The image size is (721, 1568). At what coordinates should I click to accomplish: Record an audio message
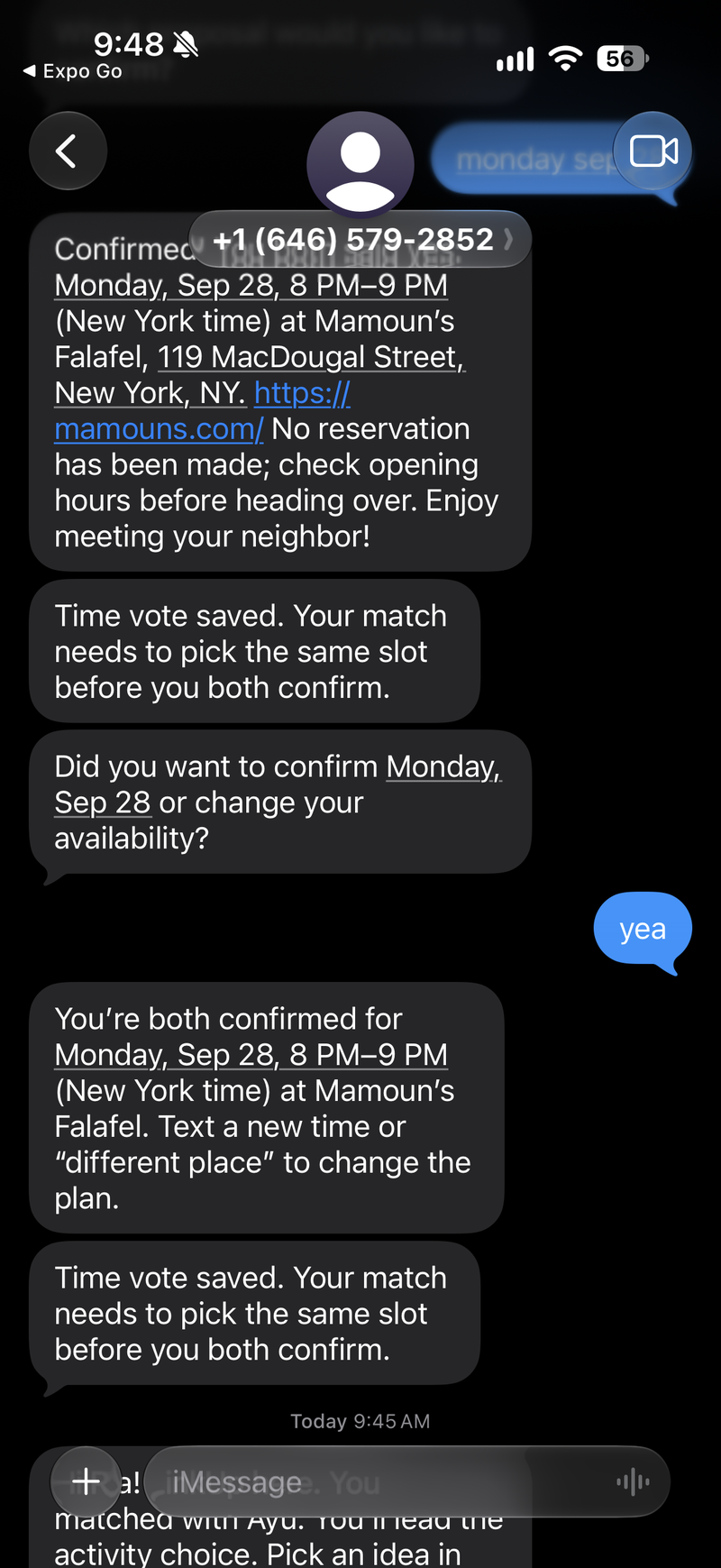[x=633, y=1481]
